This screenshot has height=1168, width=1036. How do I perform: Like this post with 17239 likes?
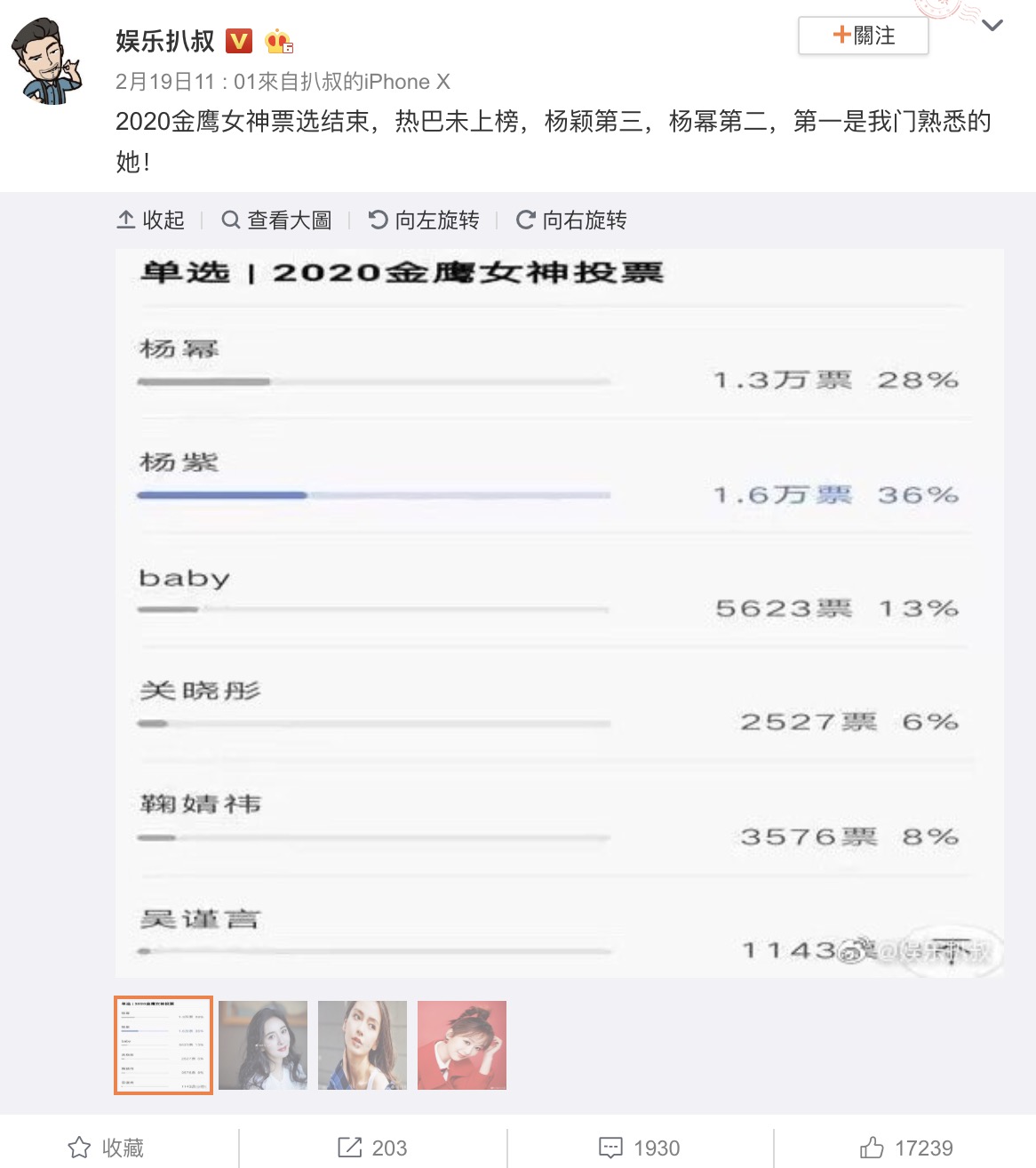[x=906, y=1148]
